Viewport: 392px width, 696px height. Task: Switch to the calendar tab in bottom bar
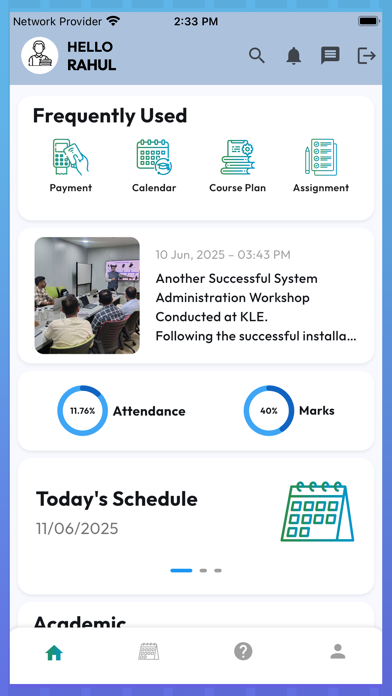148,652
